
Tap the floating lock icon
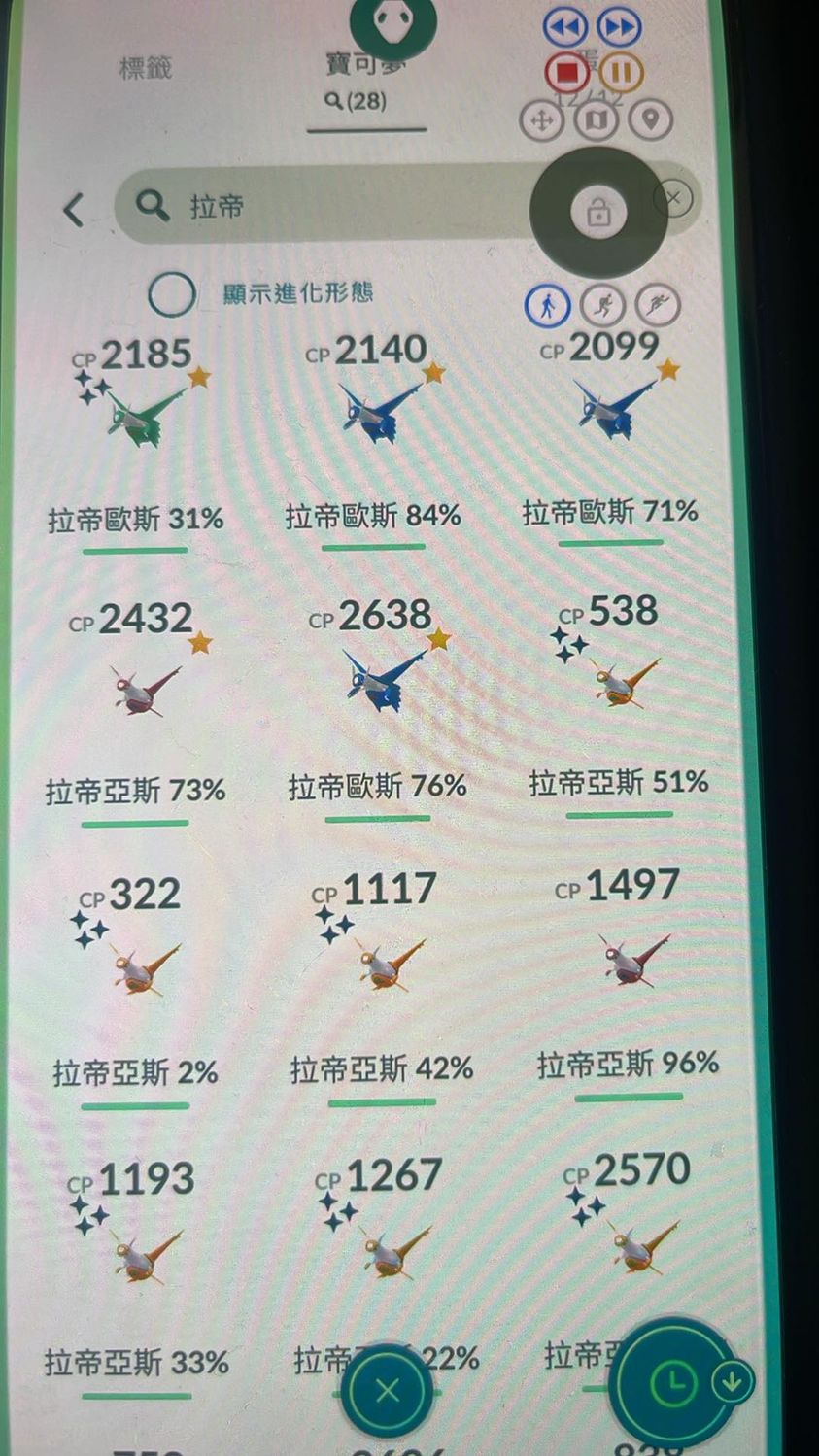[x=597, y=212]
